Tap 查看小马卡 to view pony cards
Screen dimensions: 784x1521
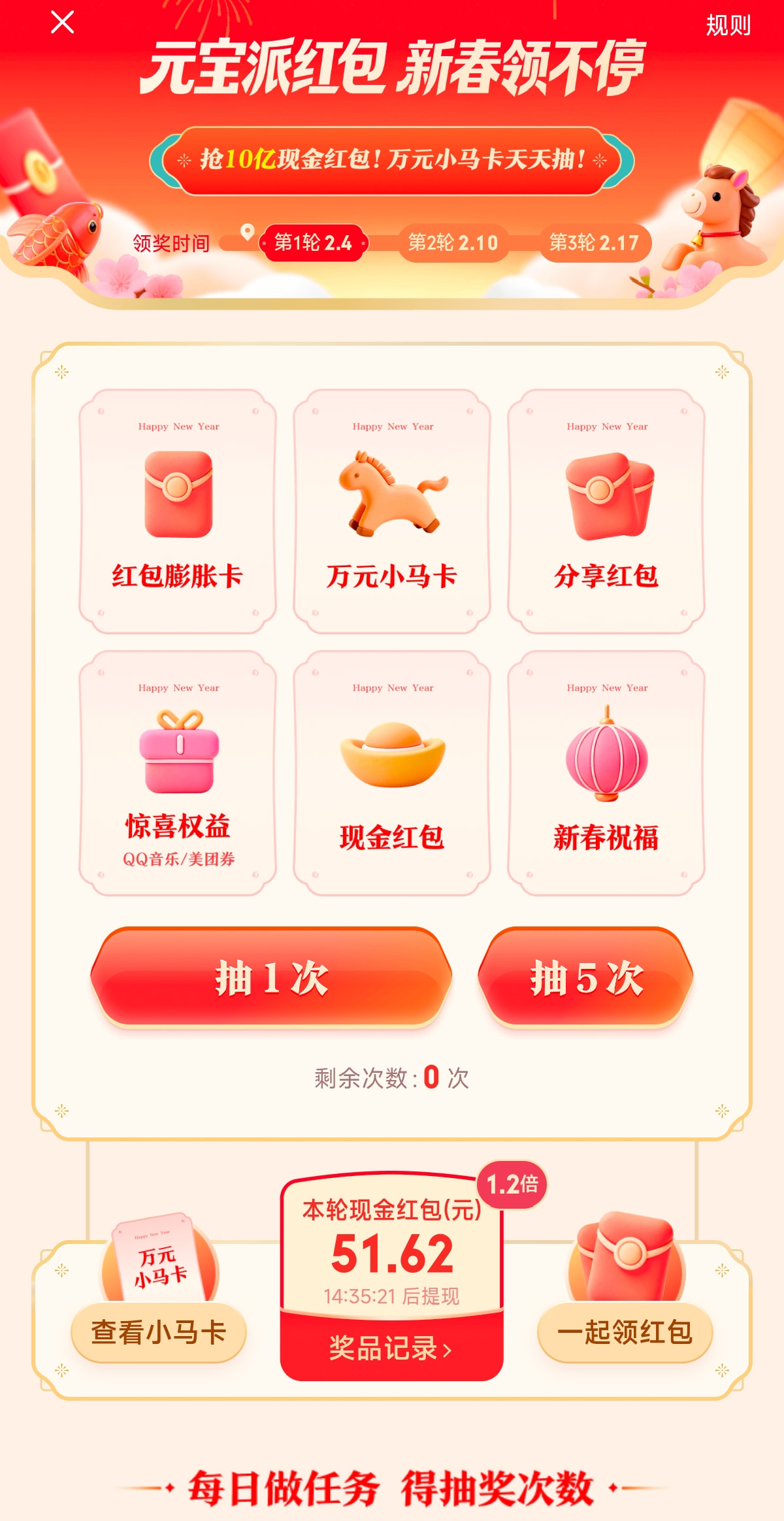point(159,1332)
